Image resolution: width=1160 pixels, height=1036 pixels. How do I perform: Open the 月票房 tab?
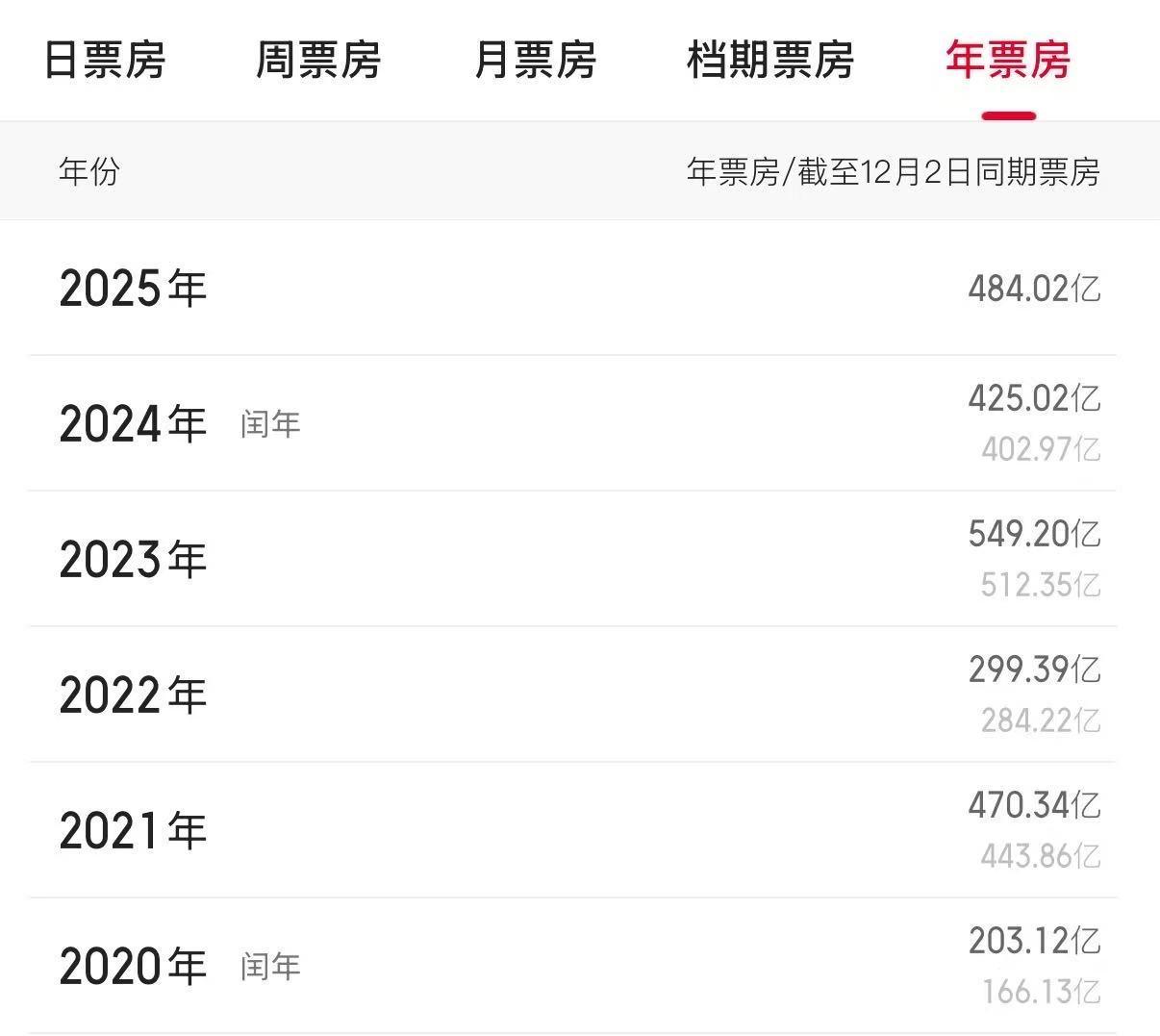coord(535,60)
